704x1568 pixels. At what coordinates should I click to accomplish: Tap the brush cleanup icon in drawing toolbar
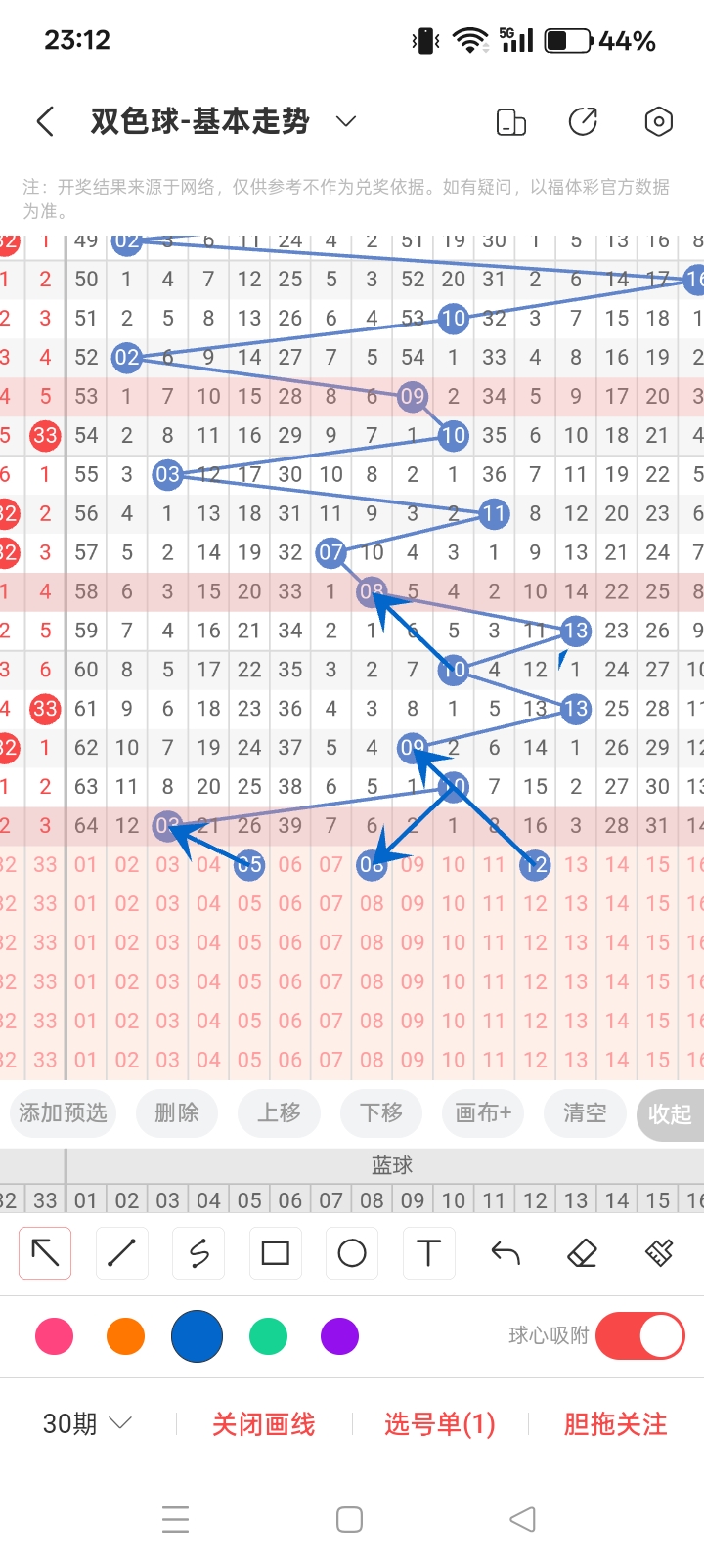[x=657, y=1252]
